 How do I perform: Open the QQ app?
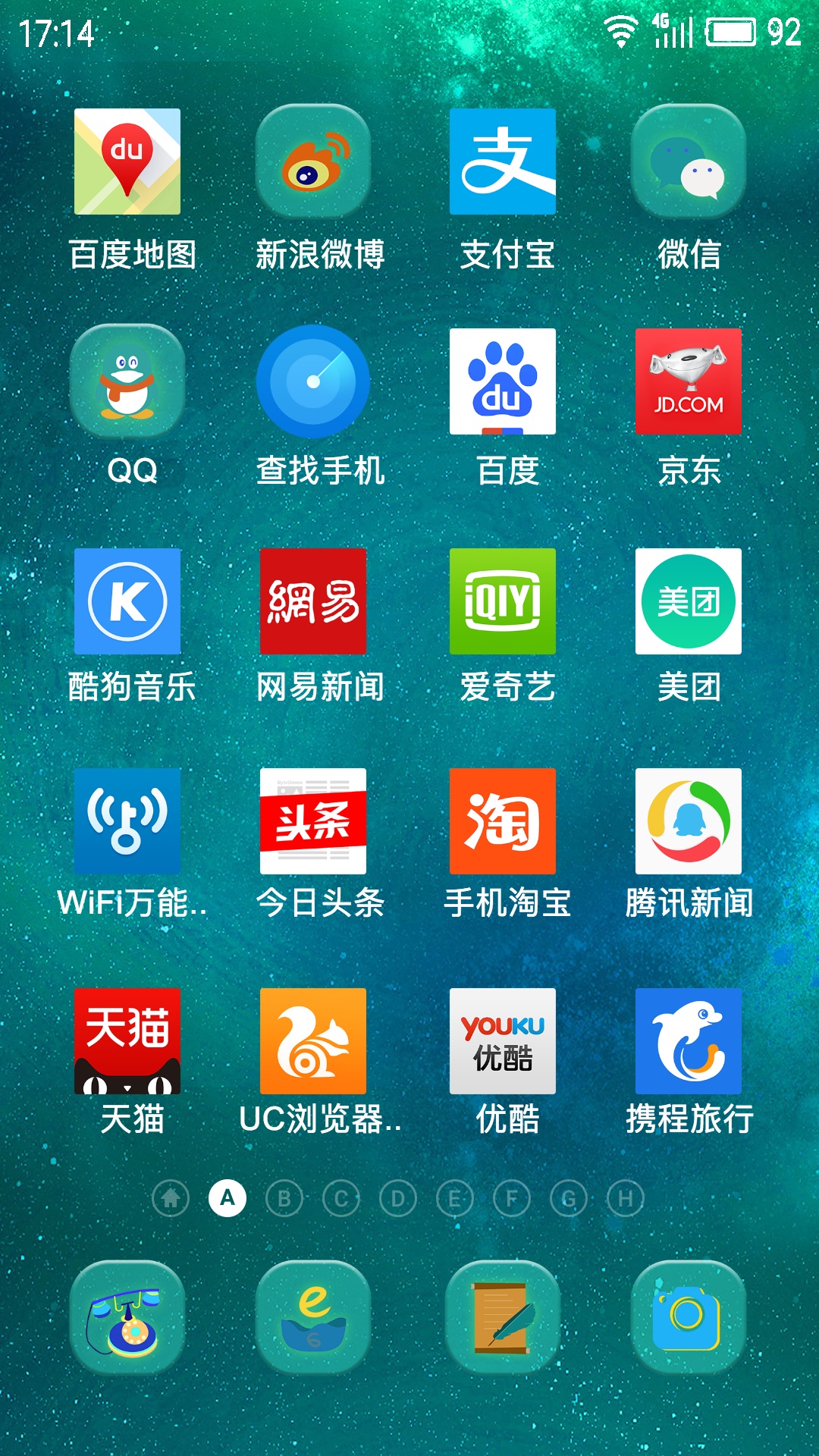tap(127, 381)
